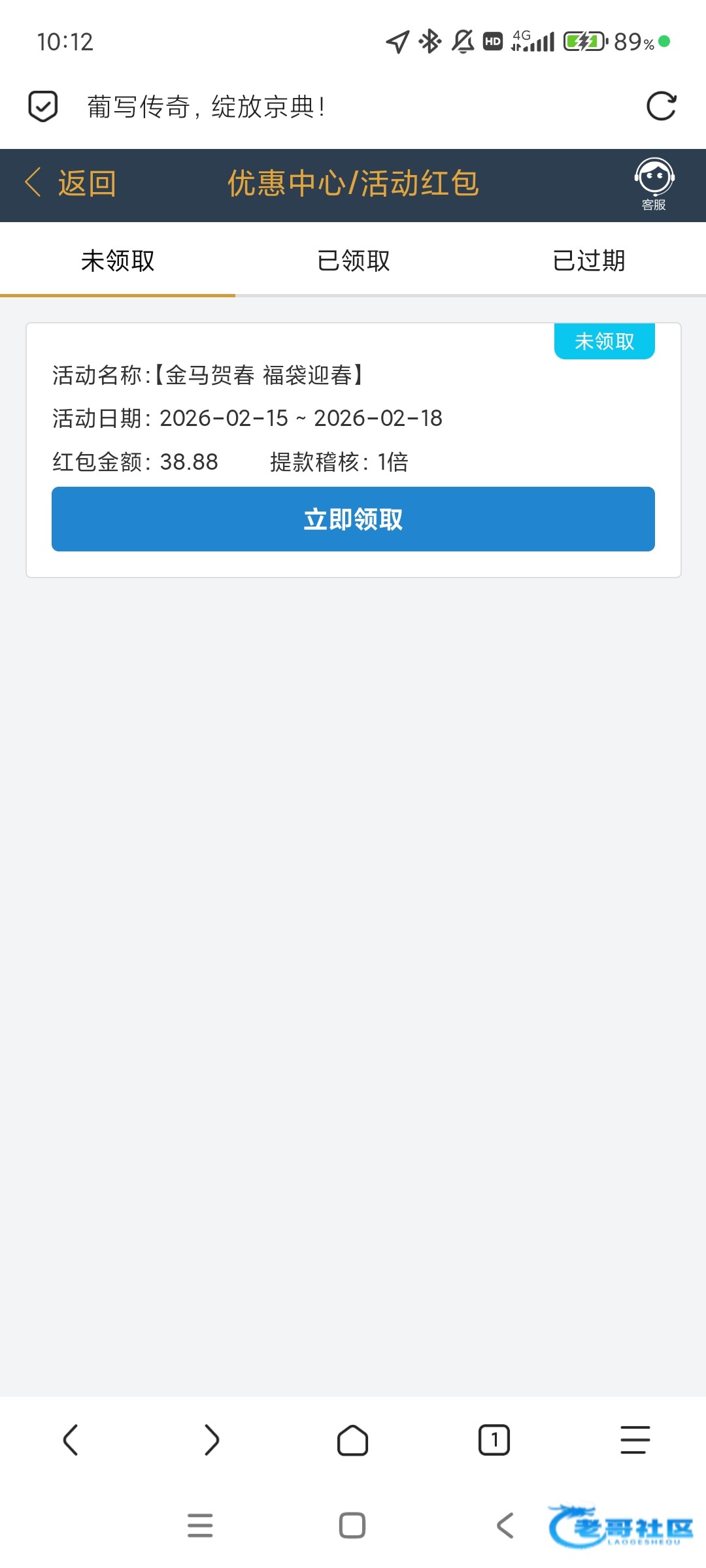The height and width of the screenshot is (1568, 706).
Task: Tap the 返回 back button
Action: (71, 184)
